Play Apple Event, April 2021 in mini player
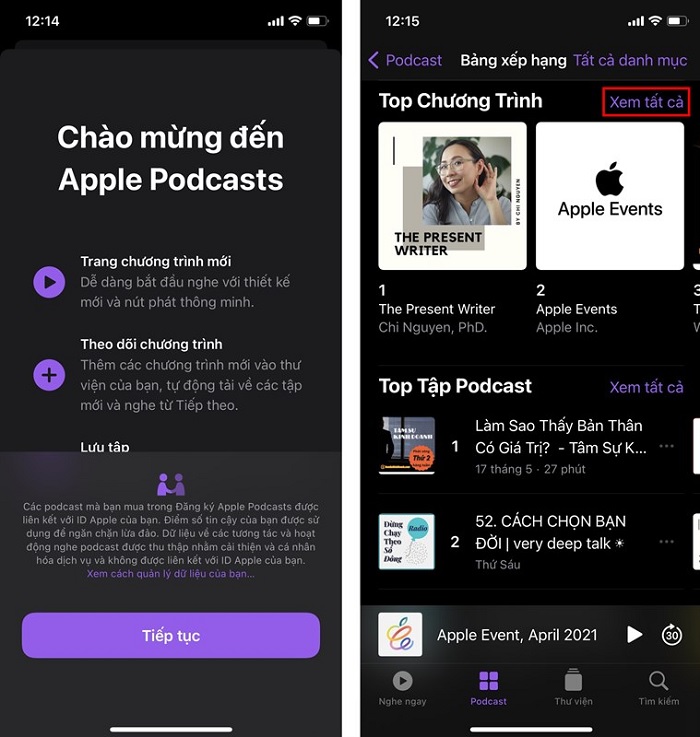Image resolution: width=700 pixels, height=737 pixels. coord(634,634)
